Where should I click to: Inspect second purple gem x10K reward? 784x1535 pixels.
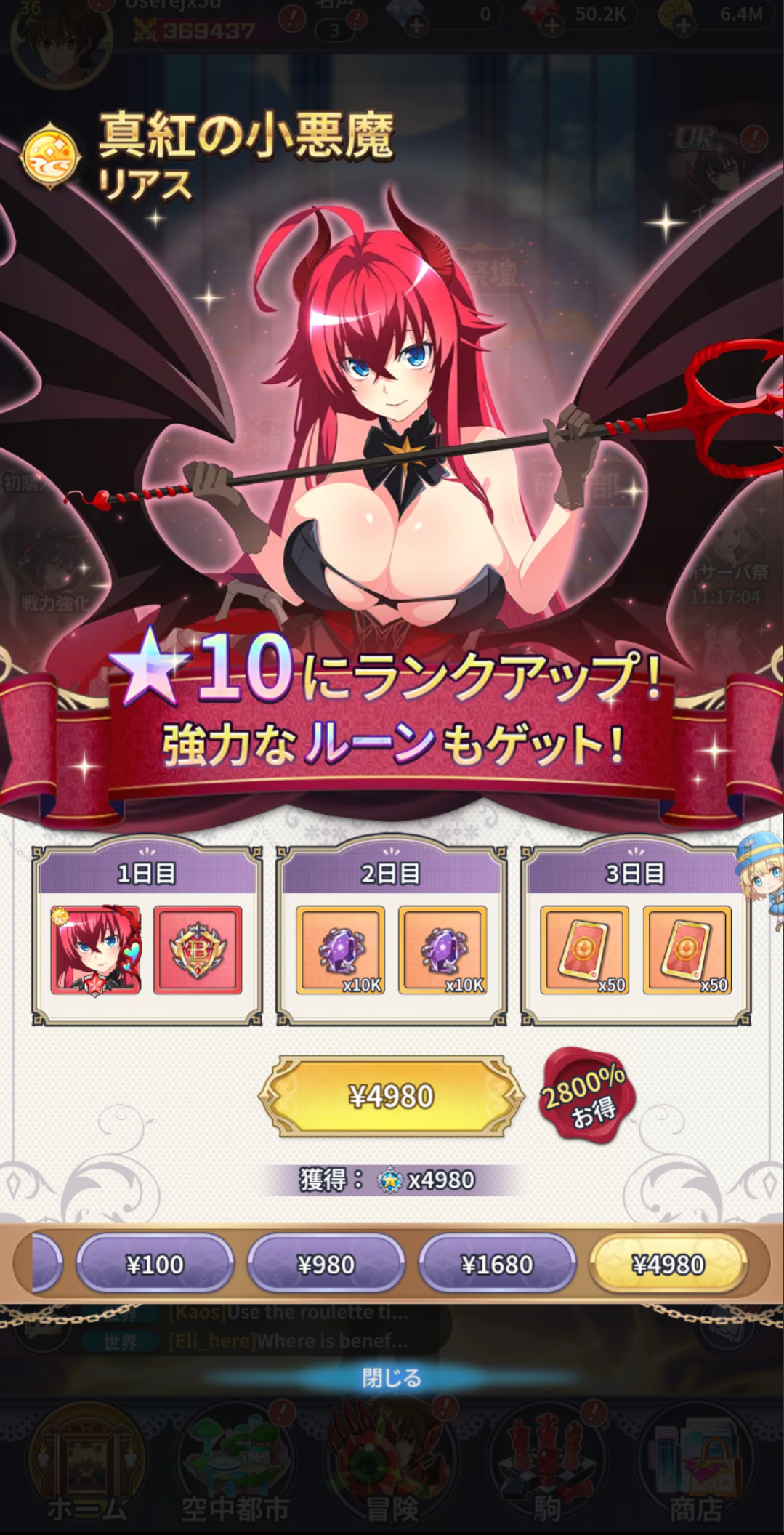(442, 949)
